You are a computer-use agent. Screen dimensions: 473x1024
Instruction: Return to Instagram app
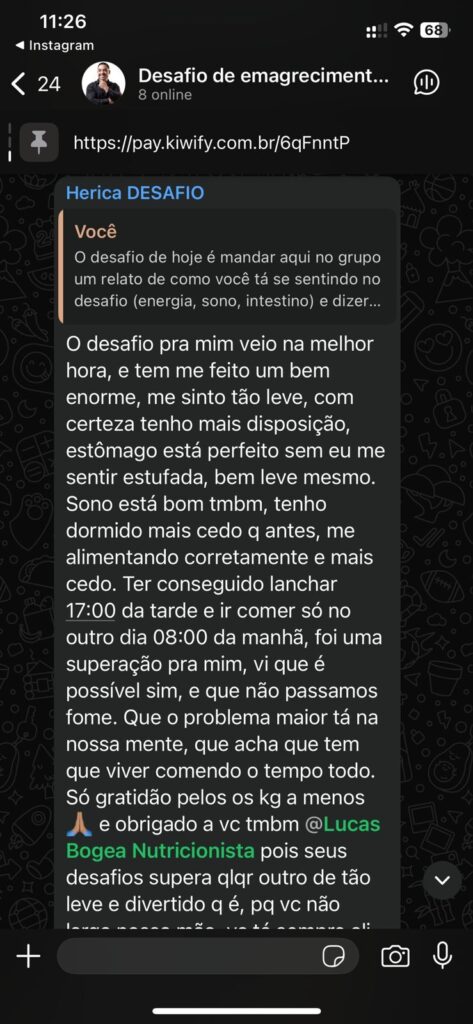point(54,46)
